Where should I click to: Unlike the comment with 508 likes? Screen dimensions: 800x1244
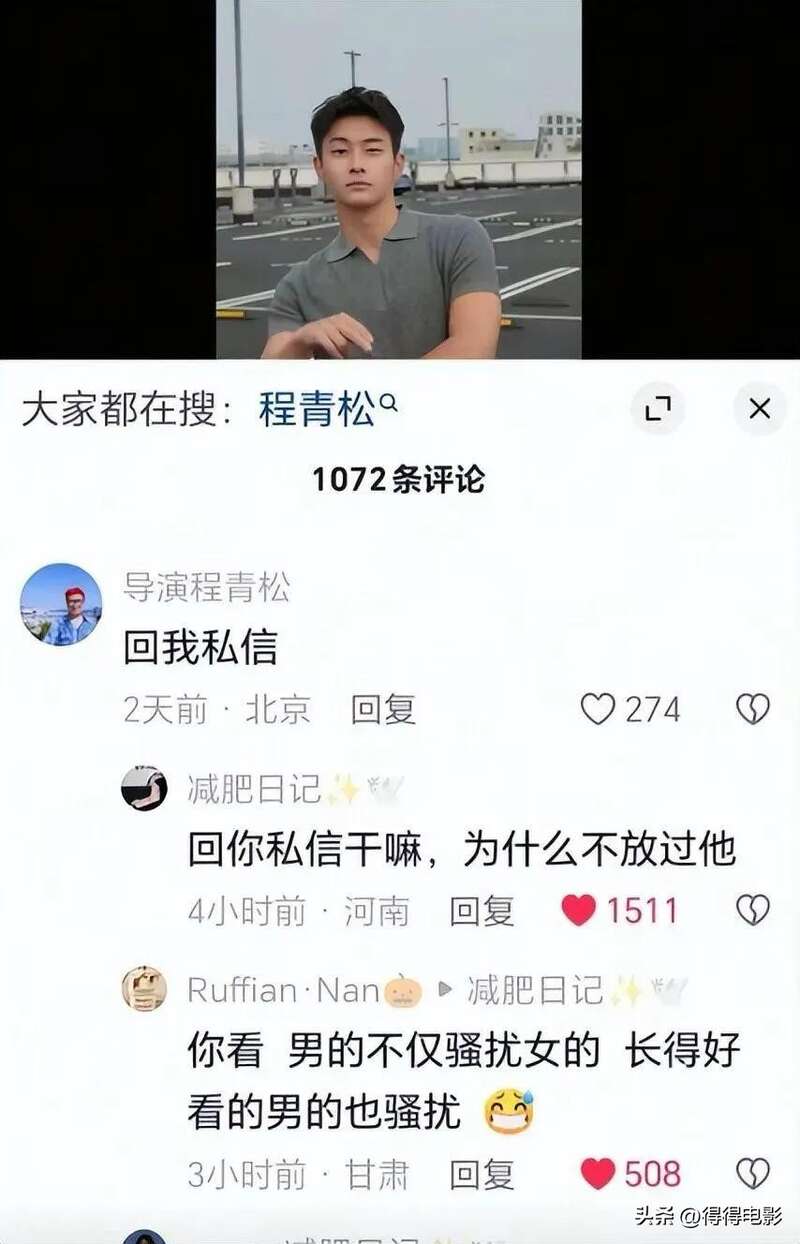pos(598,1174)
